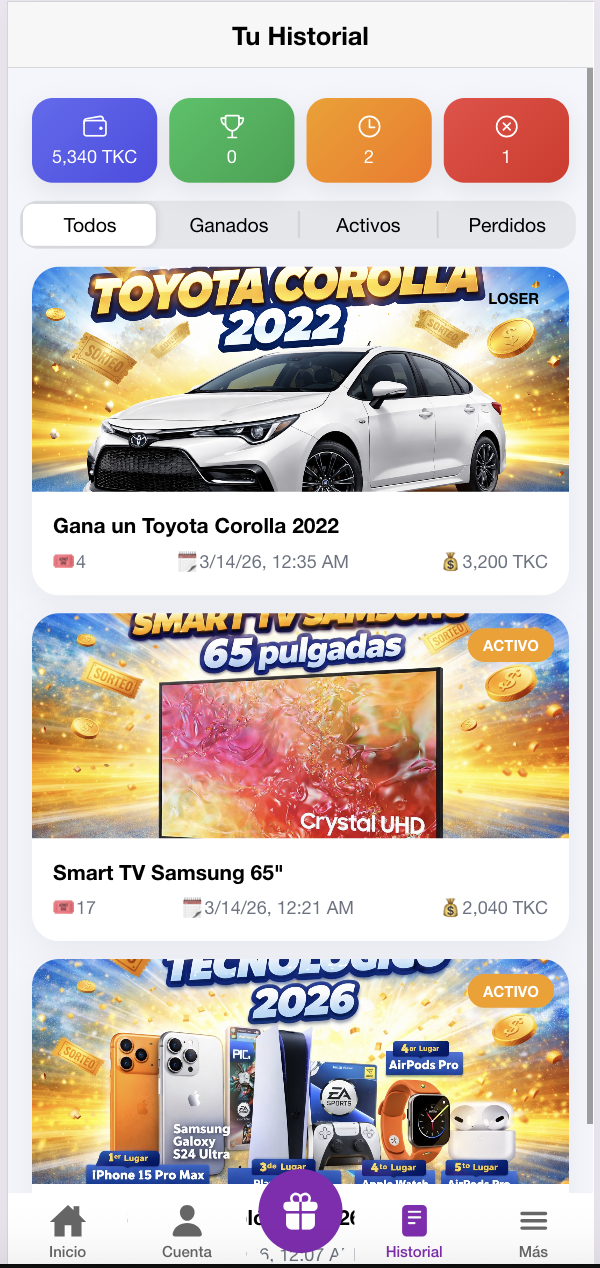Tap the purple gift button
The image size is (600, 1268).
coord(300,1212)
